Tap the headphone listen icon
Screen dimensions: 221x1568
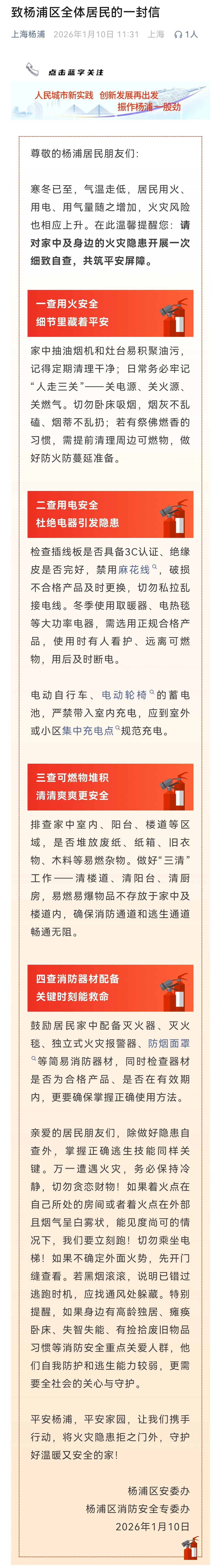tap(178, 35)
